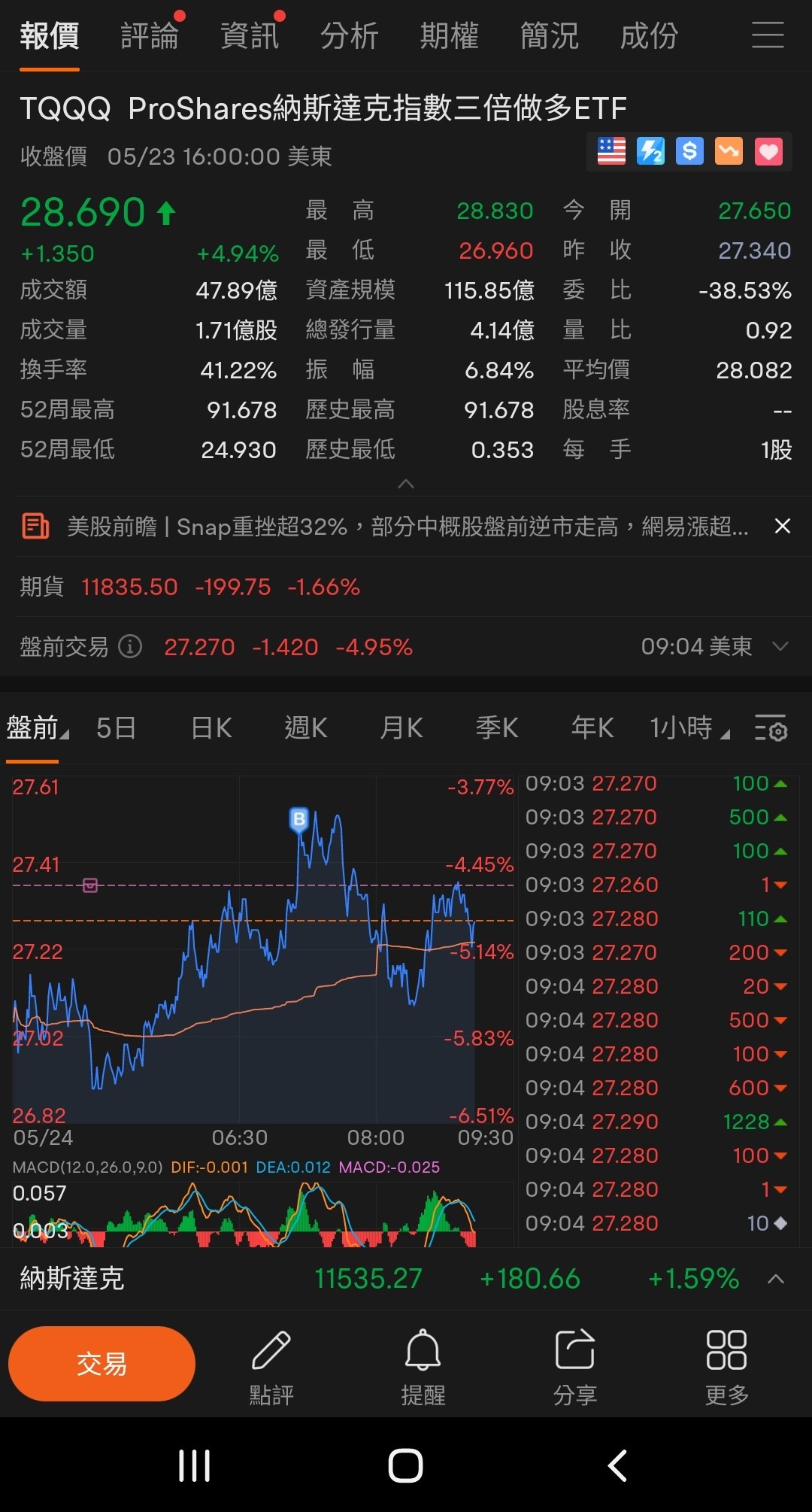Open Level 2 quotes lightning icon
Viewport: 812px width, 1512px height.
pos(650,151)
